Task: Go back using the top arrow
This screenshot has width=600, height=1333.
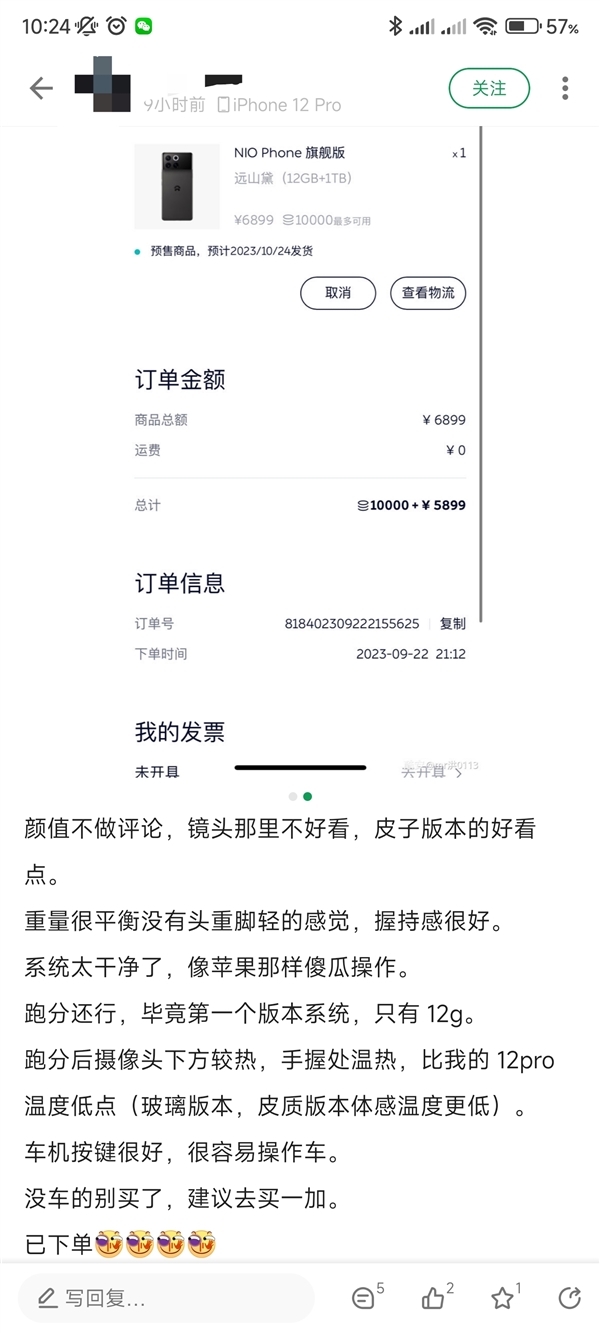Action: coord(41,88)
